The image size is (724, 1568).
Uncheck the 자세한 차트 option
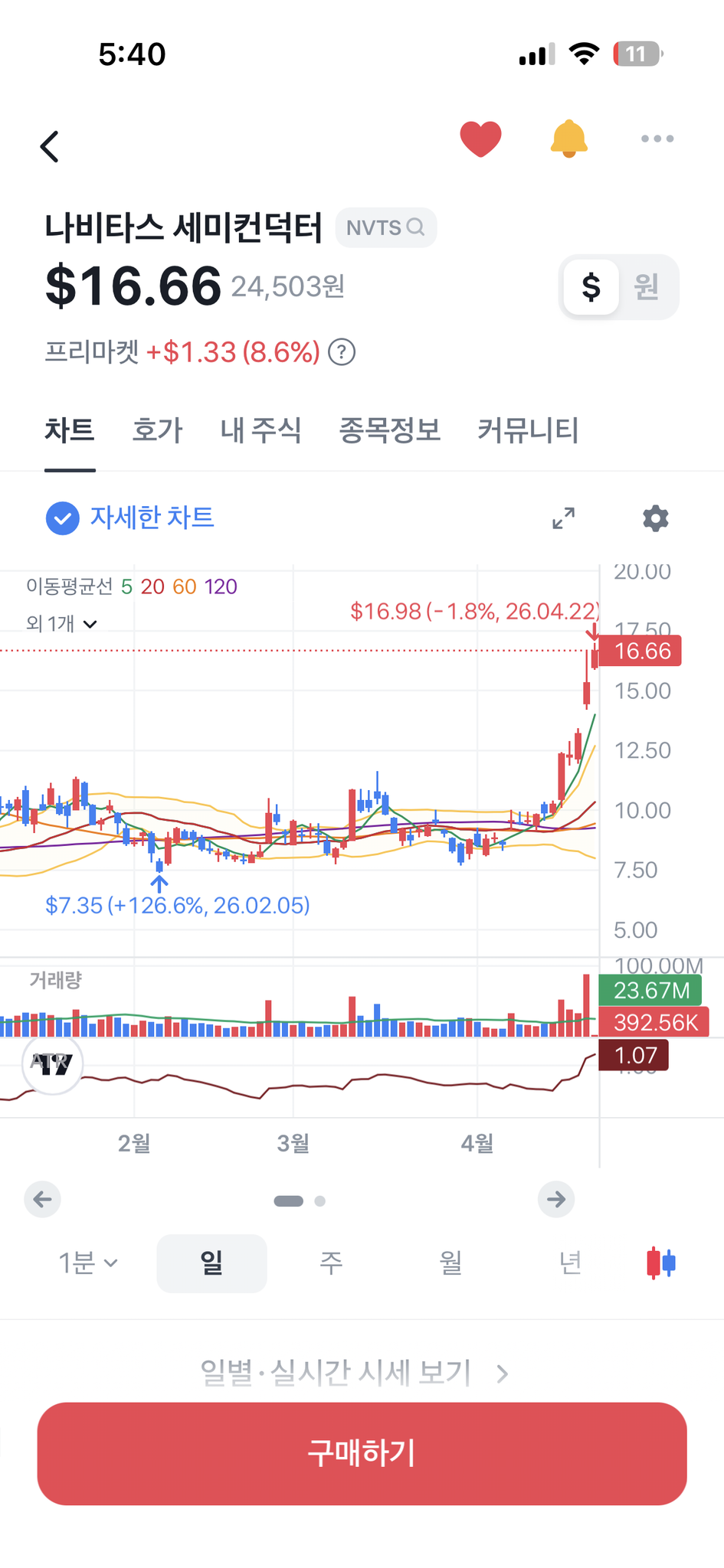pos(63,518)
